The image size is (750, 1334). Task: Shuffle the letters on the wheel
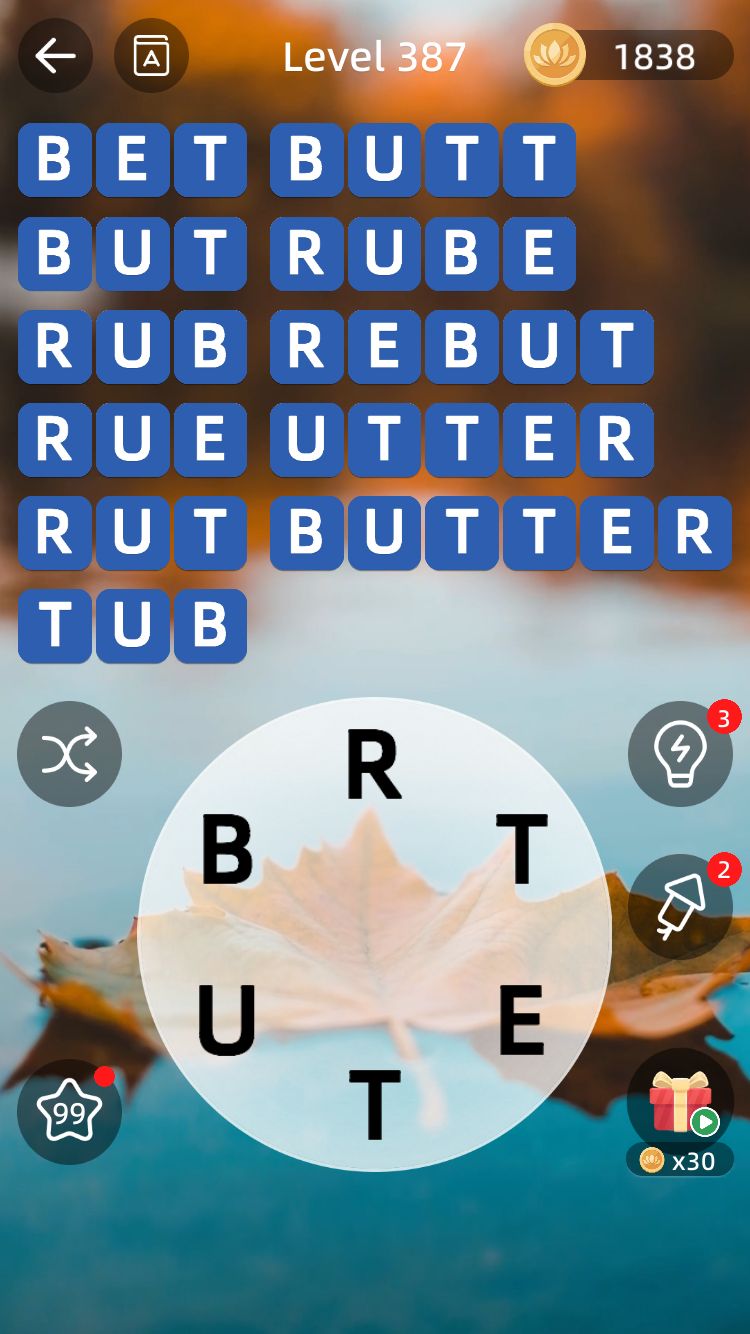point(69,754)
